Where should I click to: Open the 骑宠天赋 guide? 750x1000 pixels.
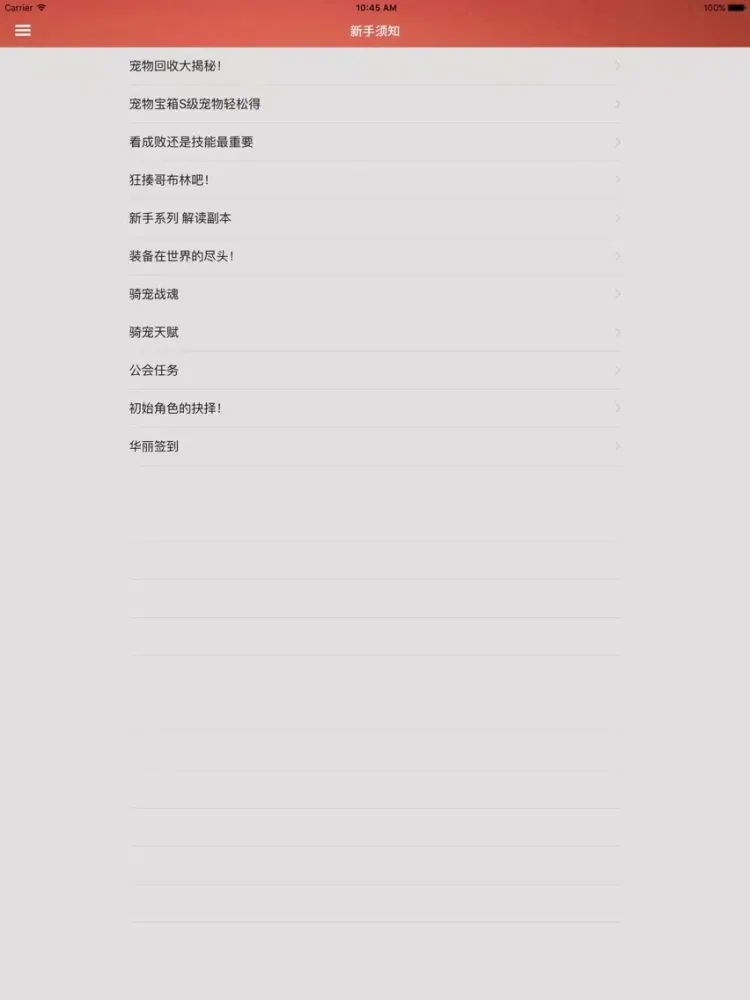(x=374, y=332)
